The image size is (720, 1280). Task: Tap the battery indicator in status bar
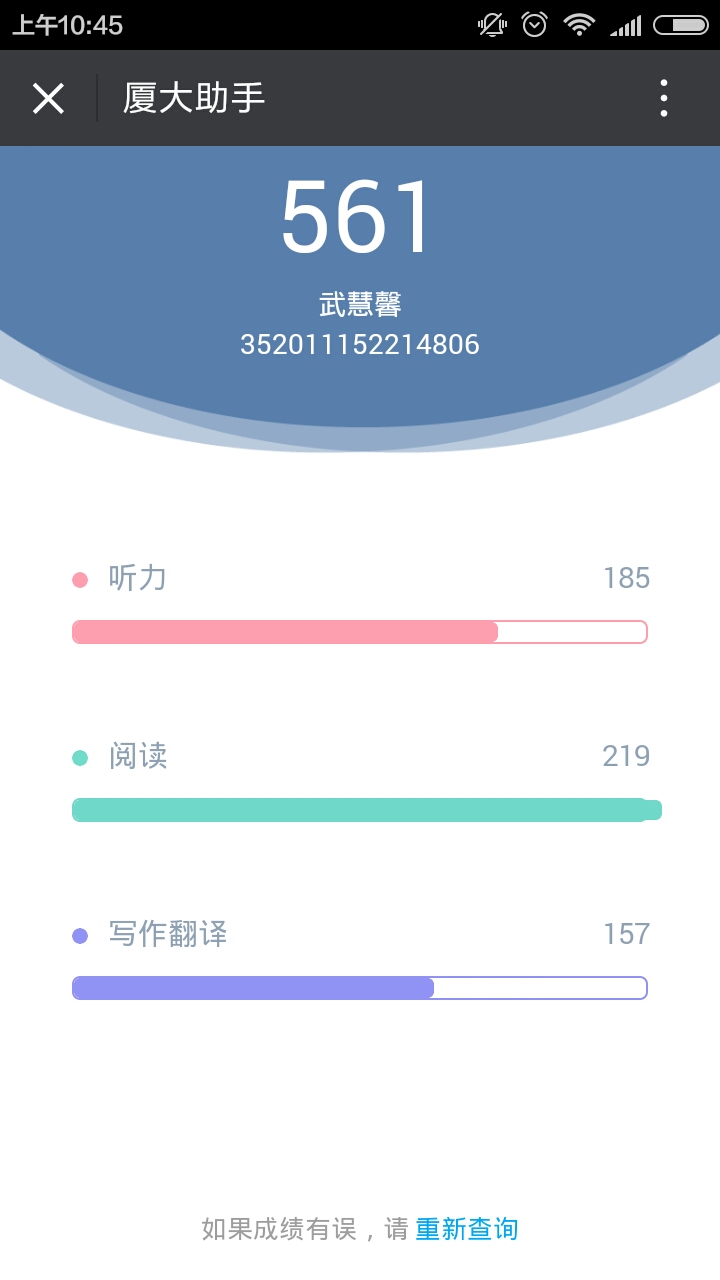(x=681, y=24)
